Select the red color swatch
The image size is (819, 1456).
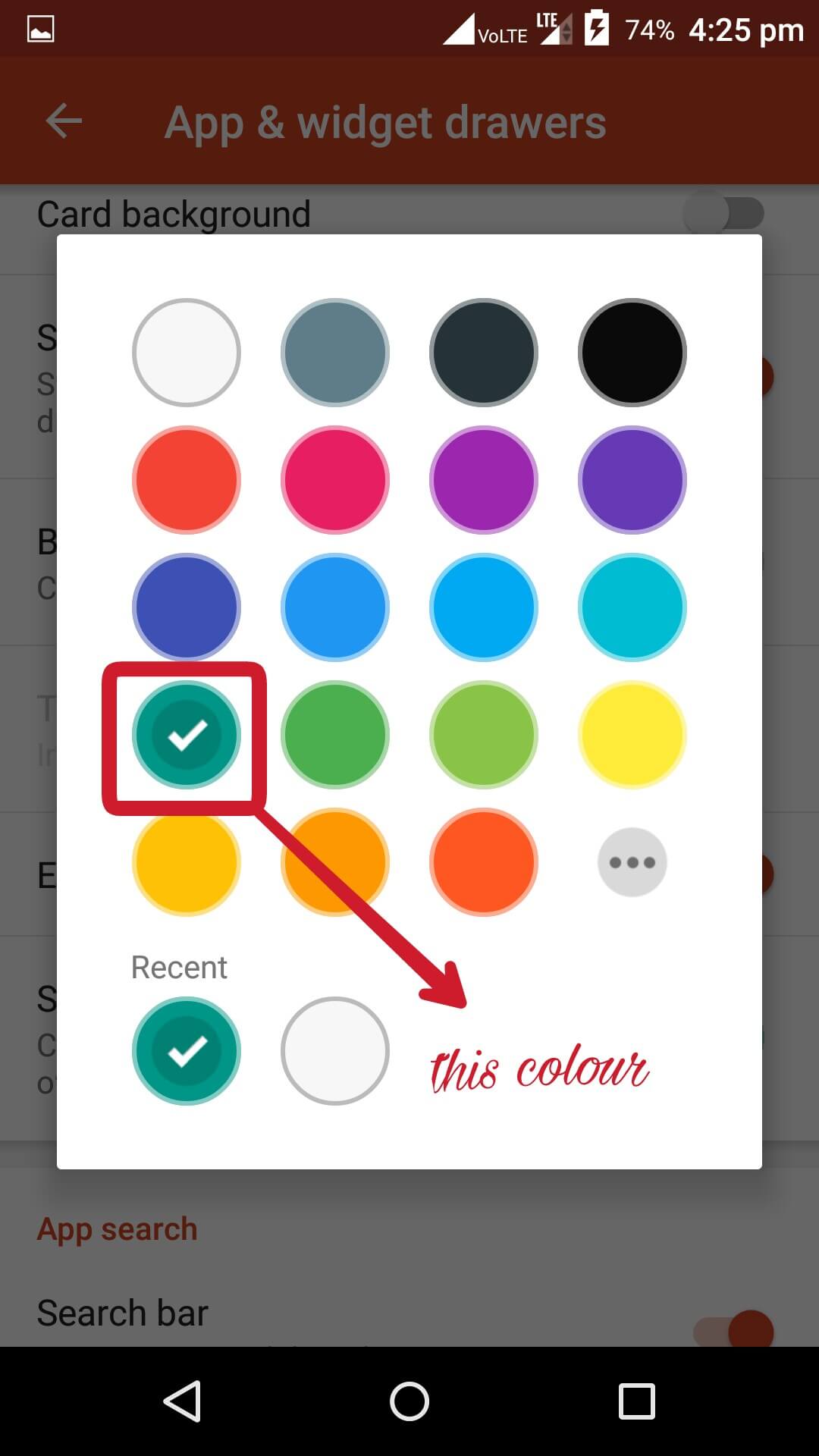(x=187, y=480)
